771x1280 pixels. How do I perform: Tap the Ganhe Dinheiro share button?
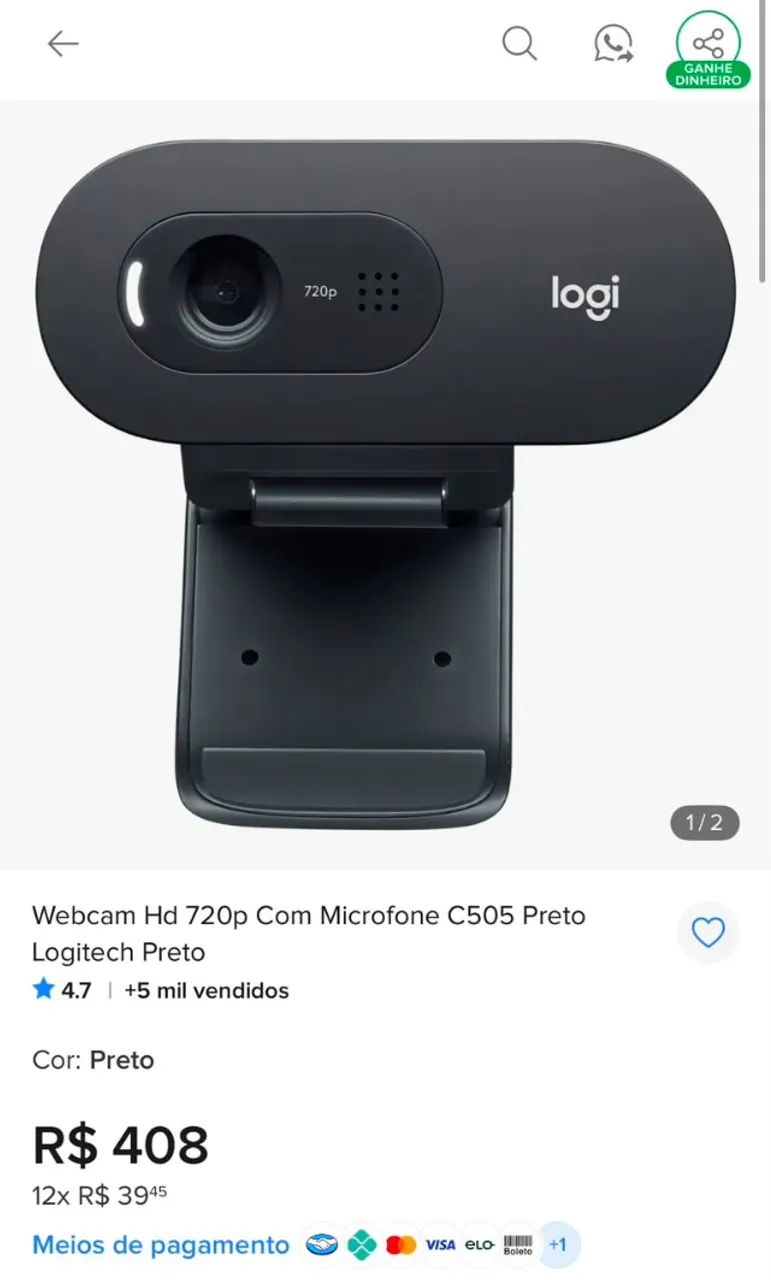click(x=708, y=49)
